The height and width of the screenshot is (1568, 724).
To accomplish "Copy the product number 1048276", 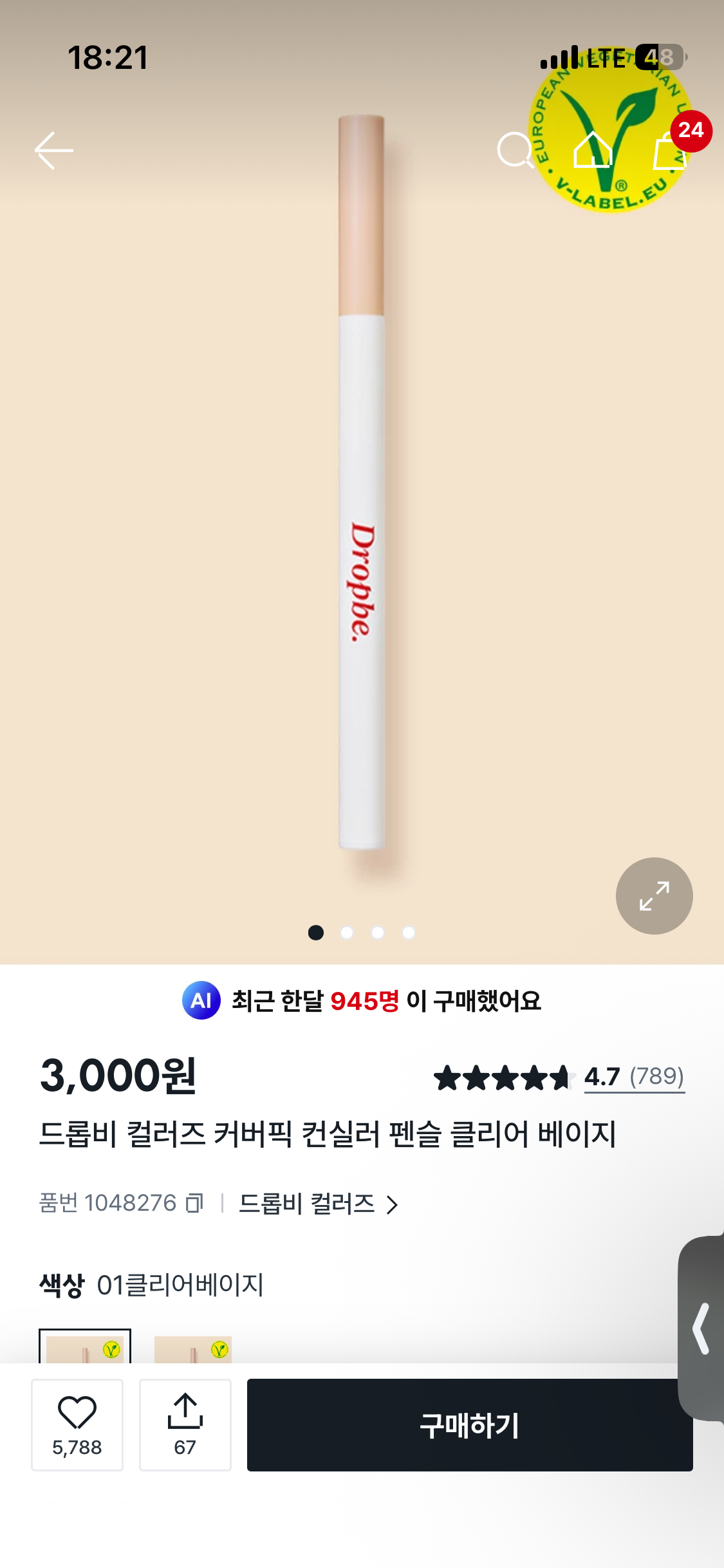I will coord(194,1202).
